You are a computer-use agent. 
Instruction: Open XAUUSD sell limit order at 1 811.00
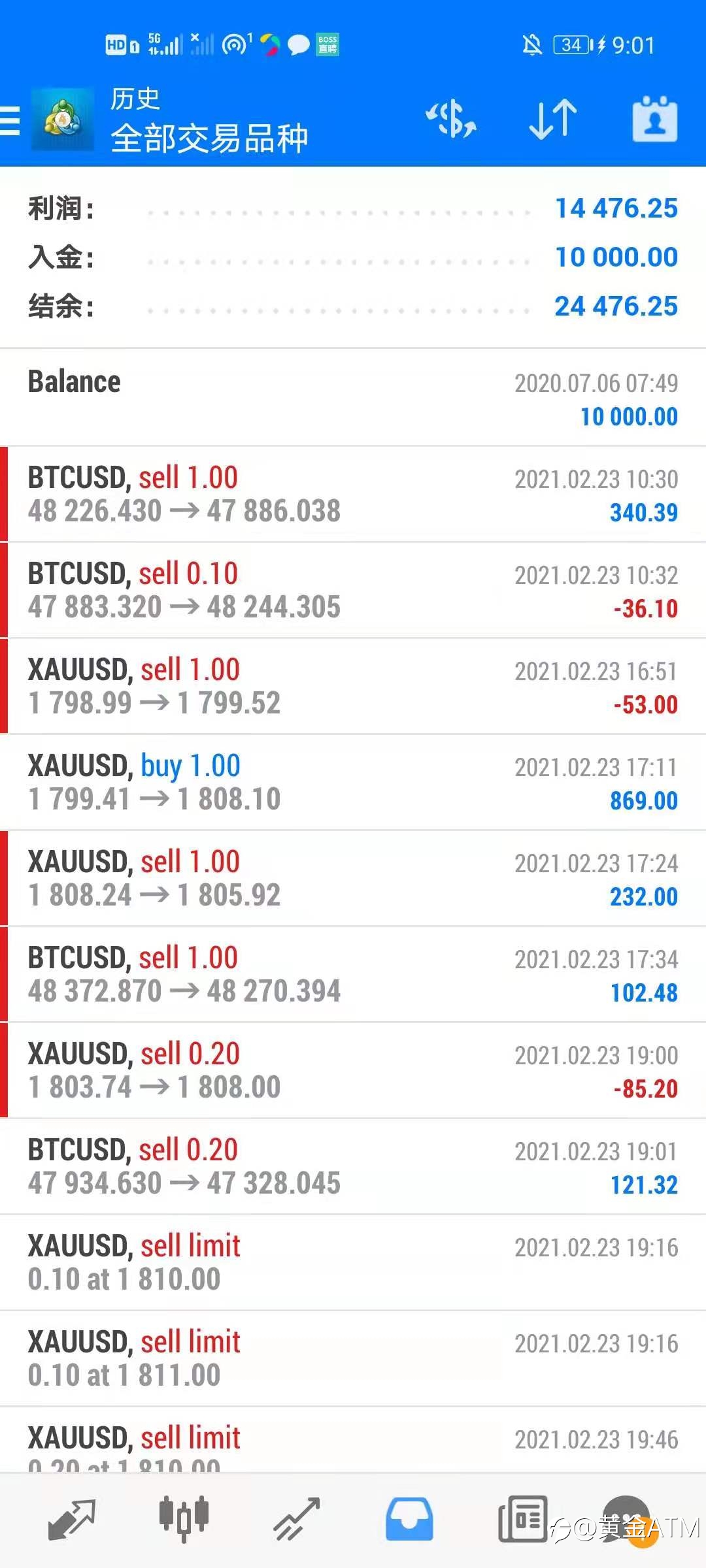pyautogui.click(x=353, y=1359)
